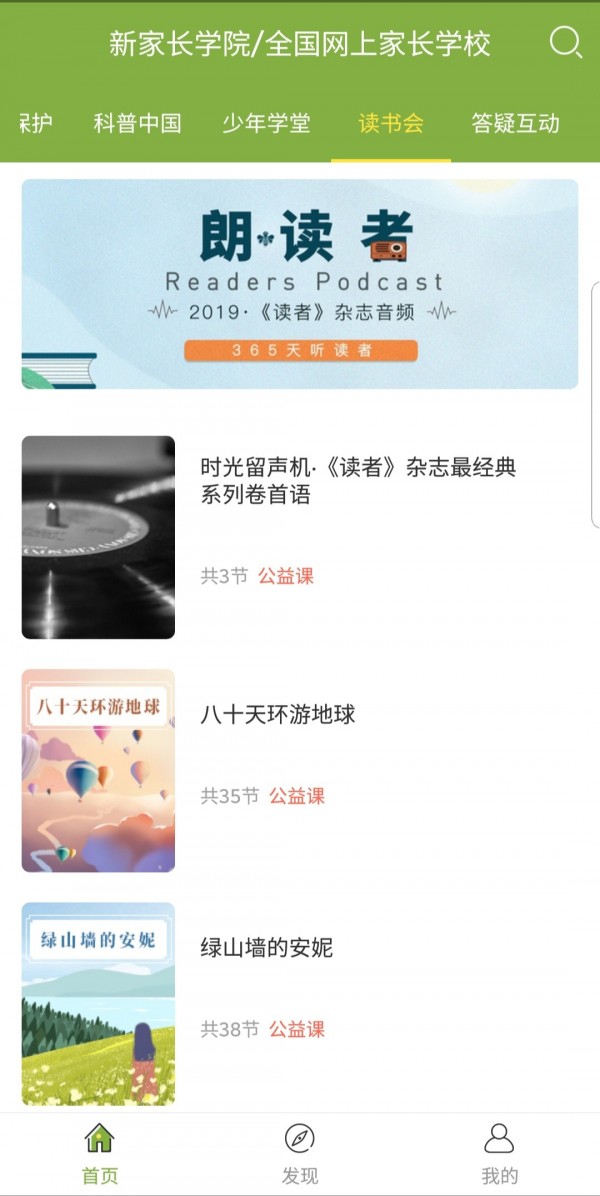The width and height of the screenshot is (600, 1196).
Task: Switch to the 科普中国 tab
Action: click(137, 123)
